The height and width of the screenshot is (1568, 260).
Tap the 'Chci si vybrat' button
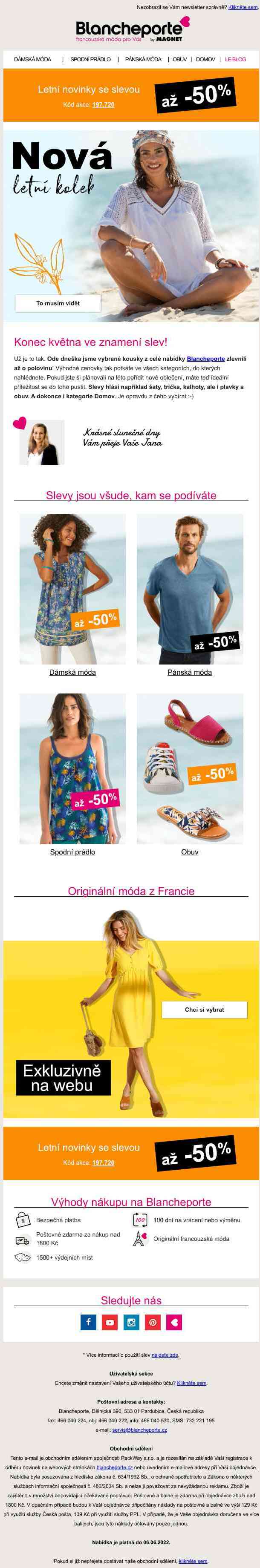pos(205,1009)
